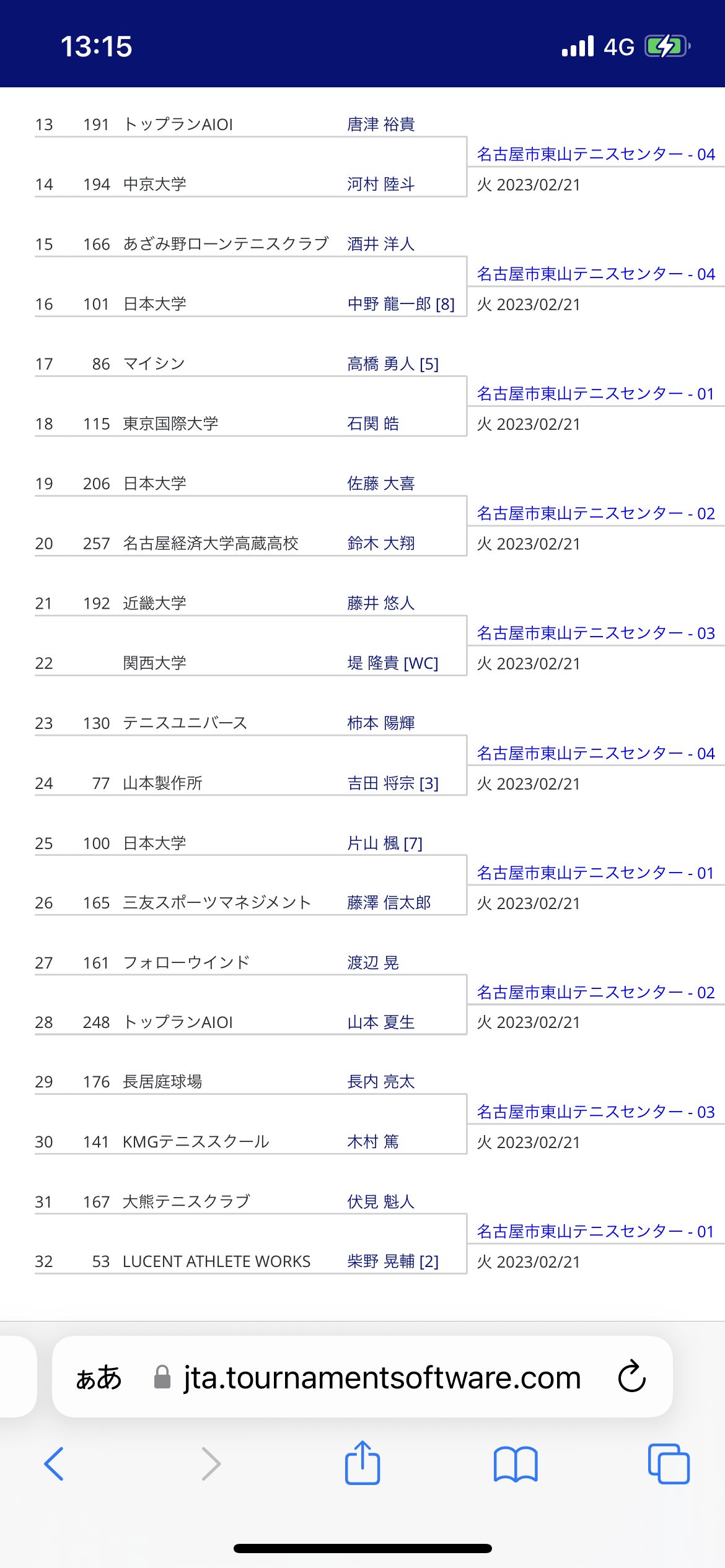The height and width of the screenshot is (1568, 725).
Task: Open the ぁあ page settings menu
Action: 99,1377
